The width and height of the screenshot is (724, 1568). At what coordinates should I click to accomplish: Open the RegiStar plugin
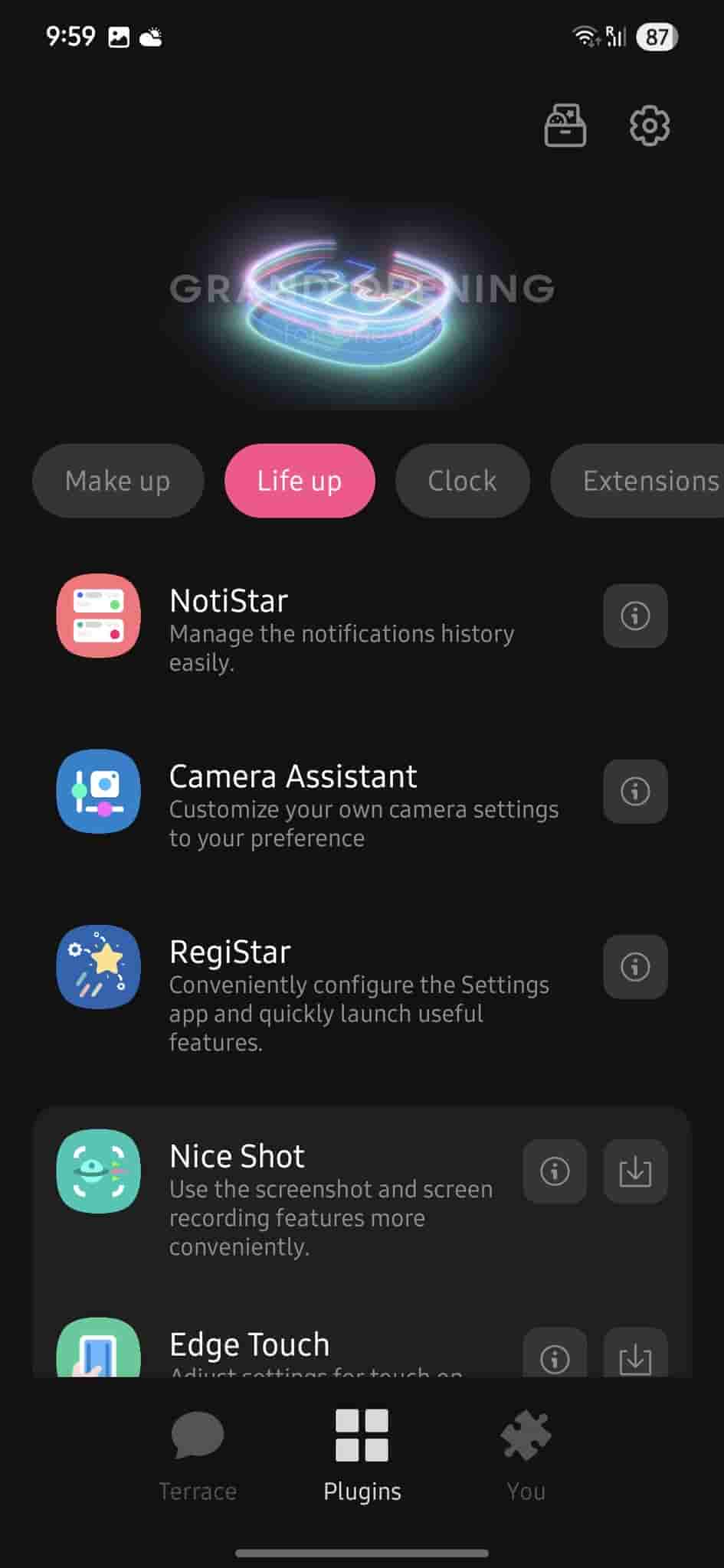(306, 988)
